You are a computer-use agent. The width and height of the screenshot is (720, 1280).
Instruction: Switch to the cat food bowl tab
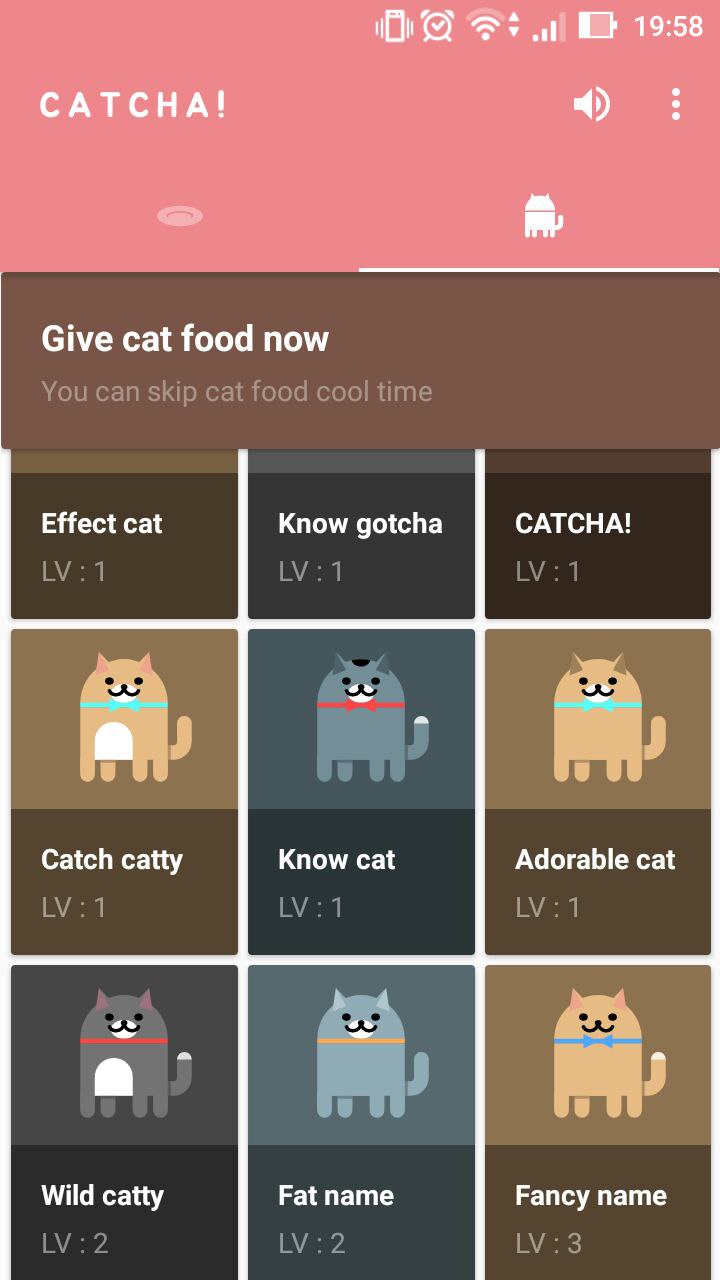(180, 216)
